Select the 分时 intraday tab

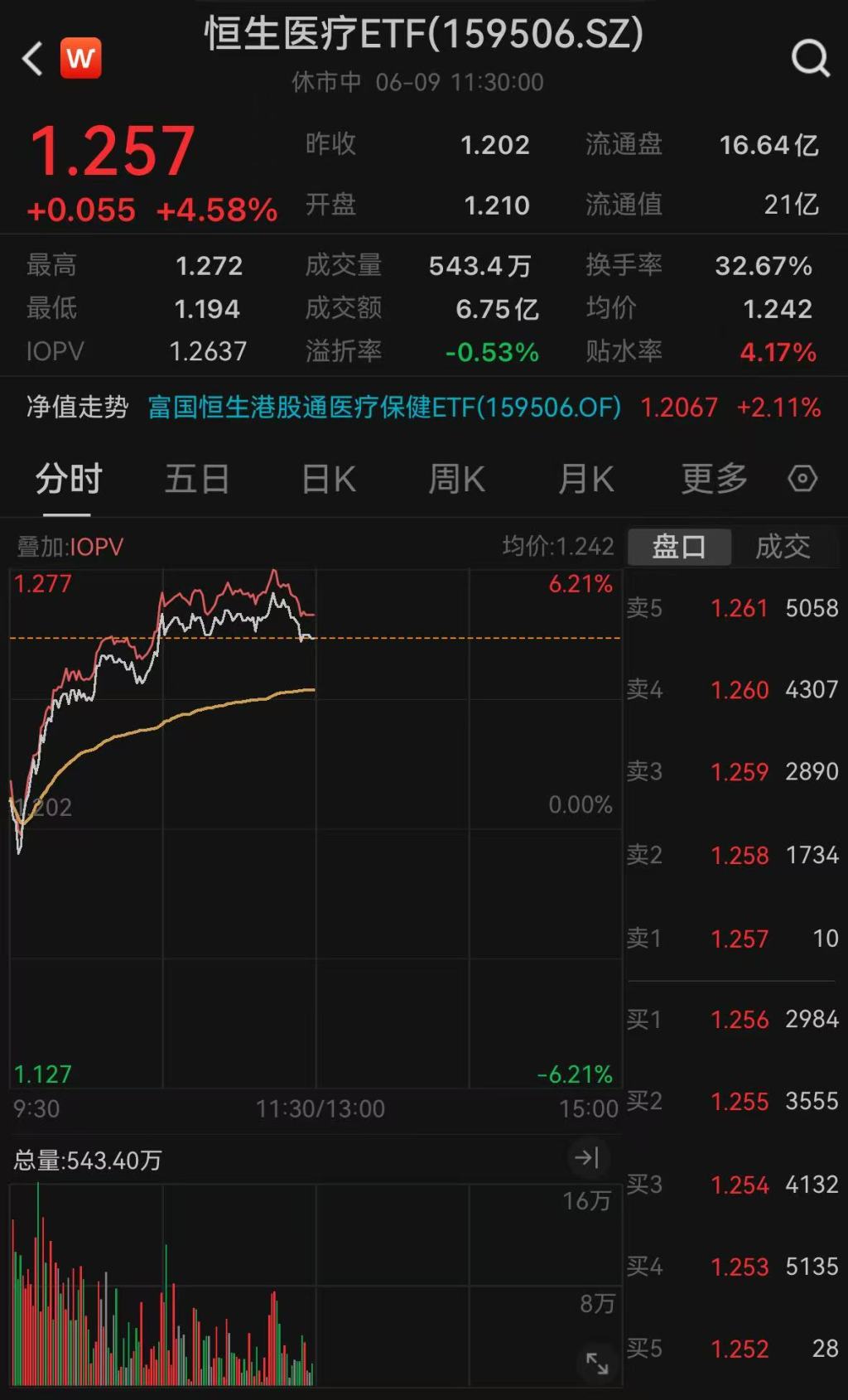(68, 479)
